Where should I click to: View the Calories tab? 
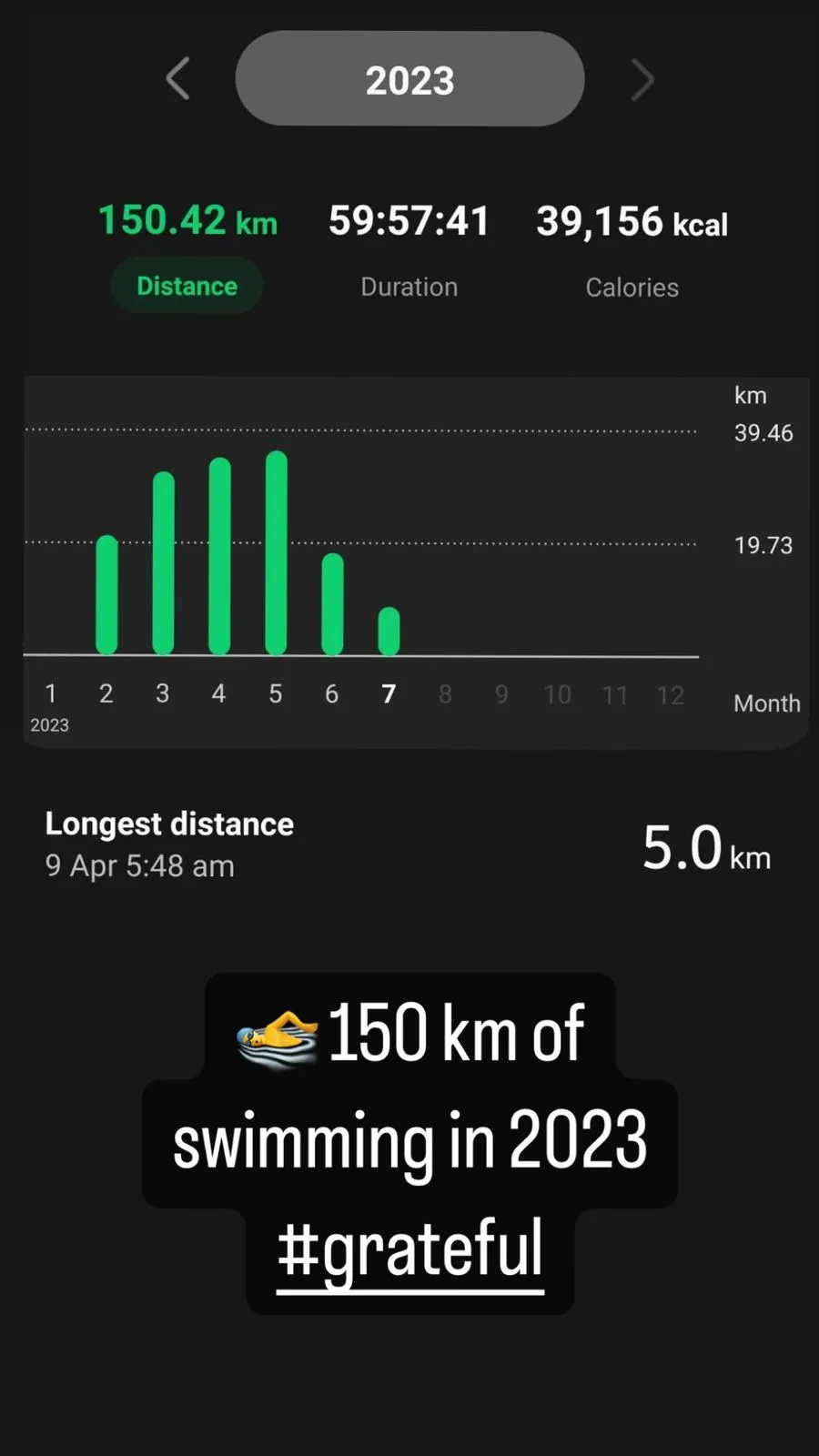(632, 287)
